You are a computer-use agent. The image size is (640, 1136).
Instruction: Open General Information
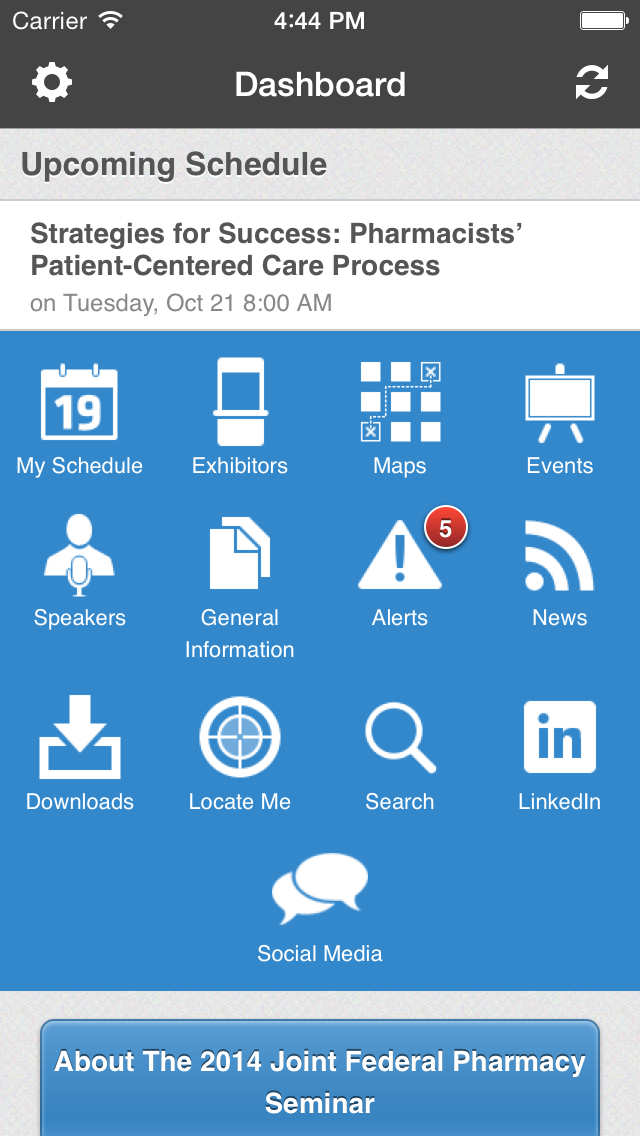pyautogui.click(x=240, y=585)
